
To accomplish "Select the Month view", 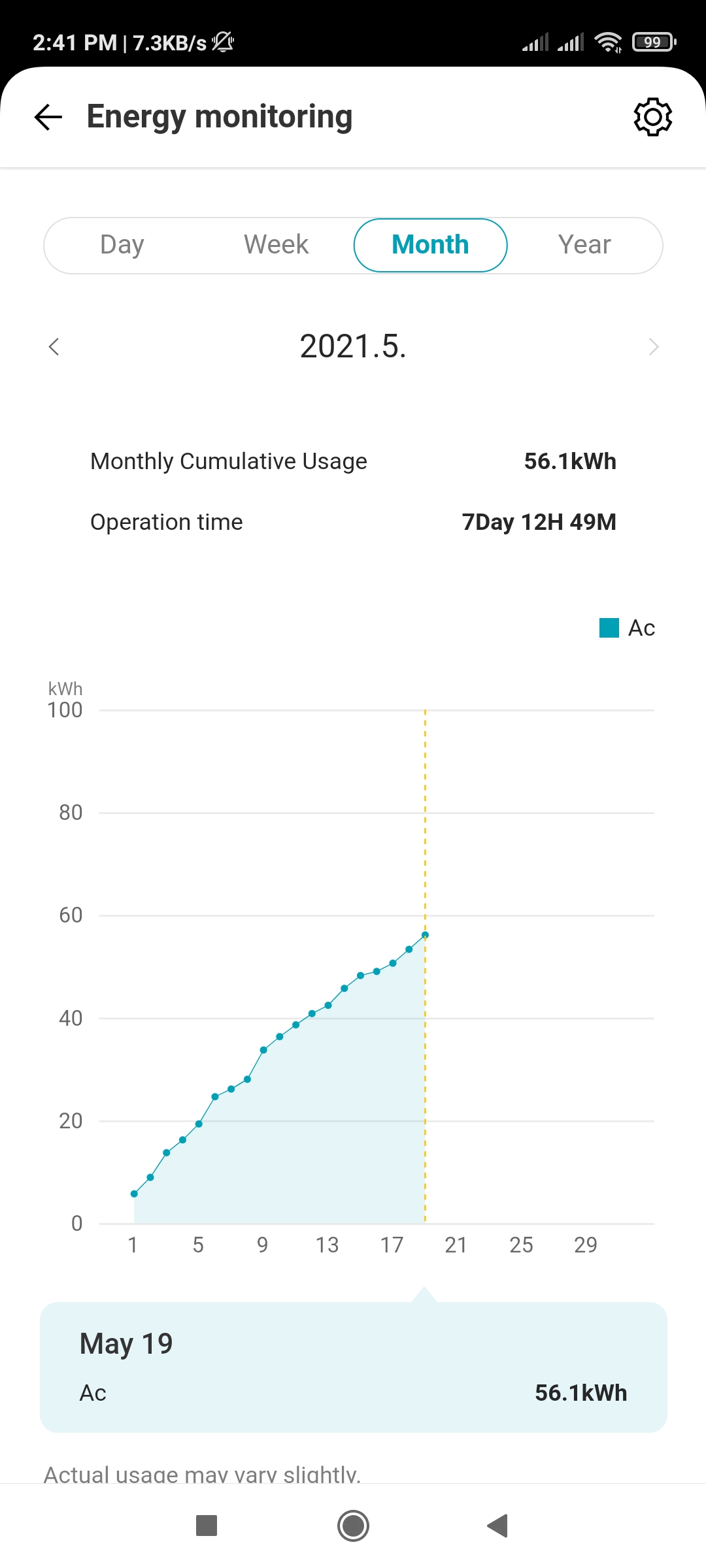I will coord(430,245).
